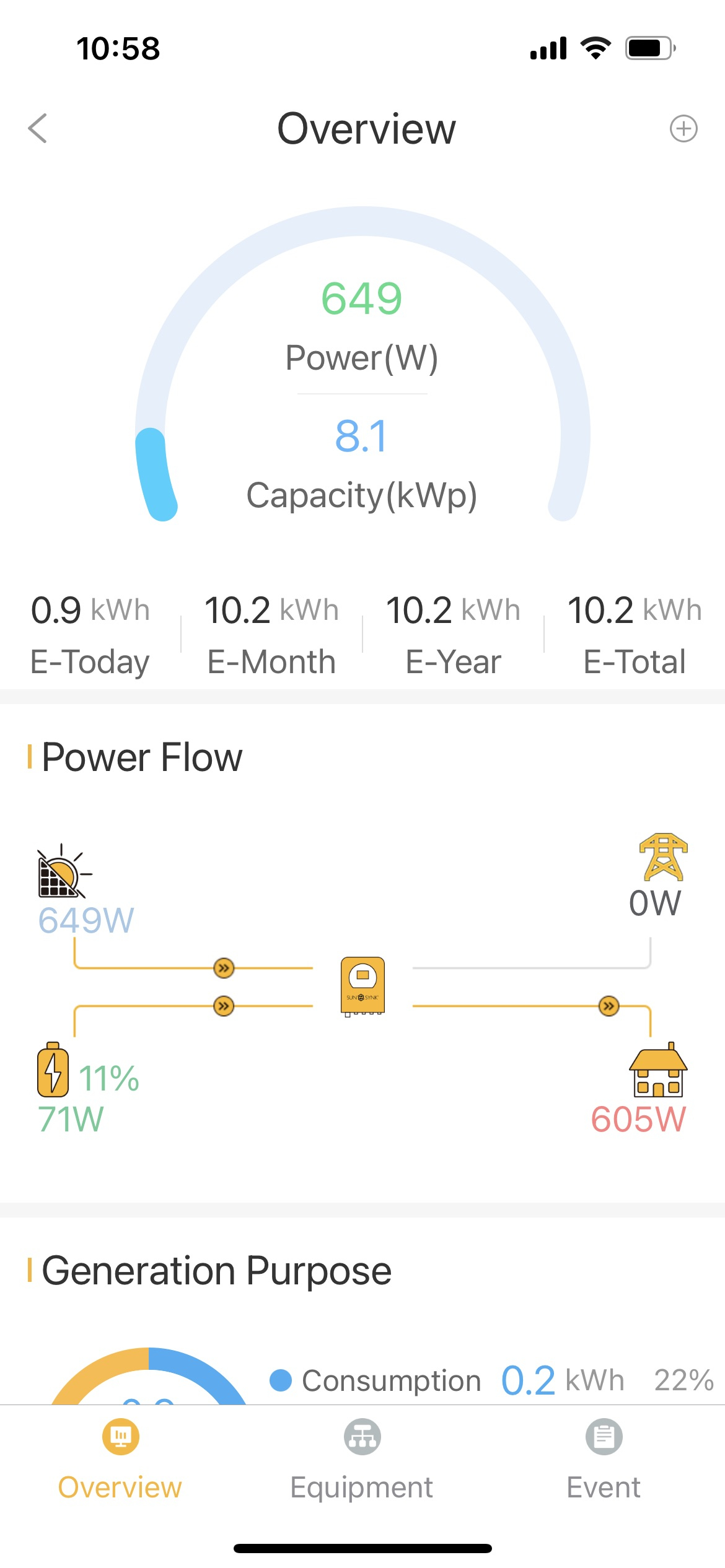Image resolution: width=725 pixels, height=1568 pixels.
Task: Tap the plus icon in the header
Action: click(x=683, y=129)
